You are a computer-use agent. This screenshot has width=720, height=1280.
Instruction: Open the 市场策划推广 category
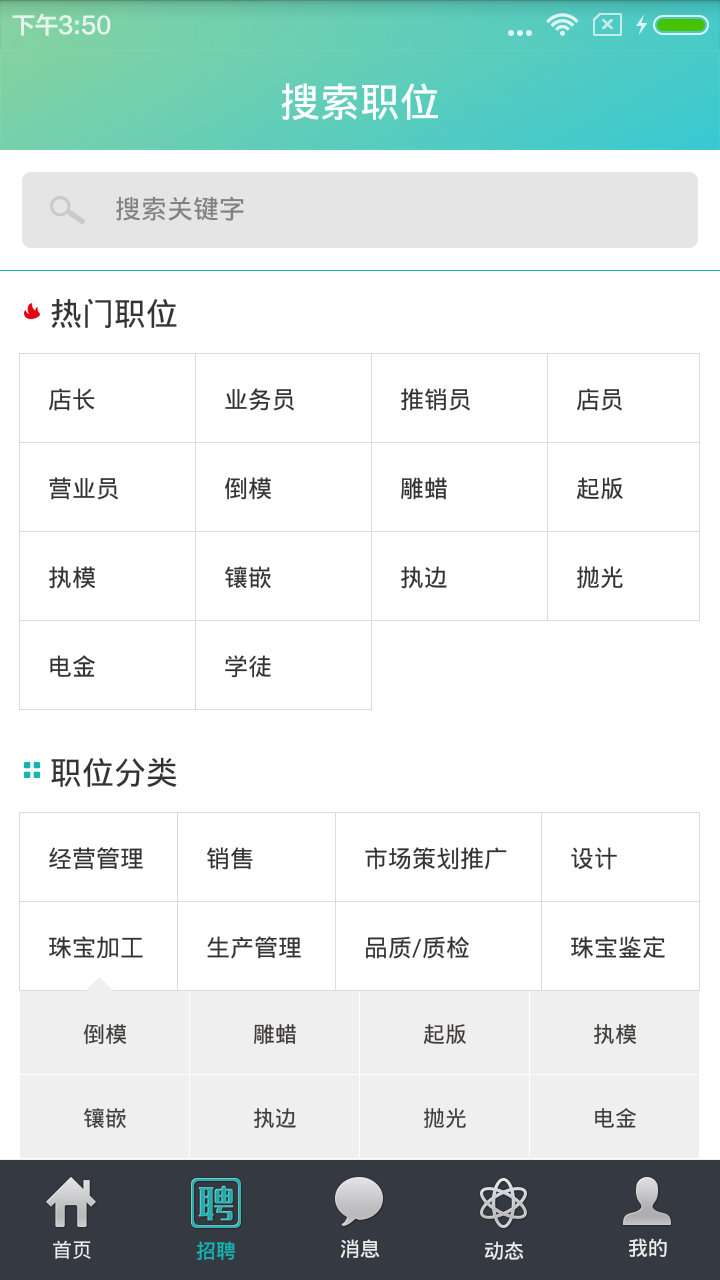click(x=439, y=857)
